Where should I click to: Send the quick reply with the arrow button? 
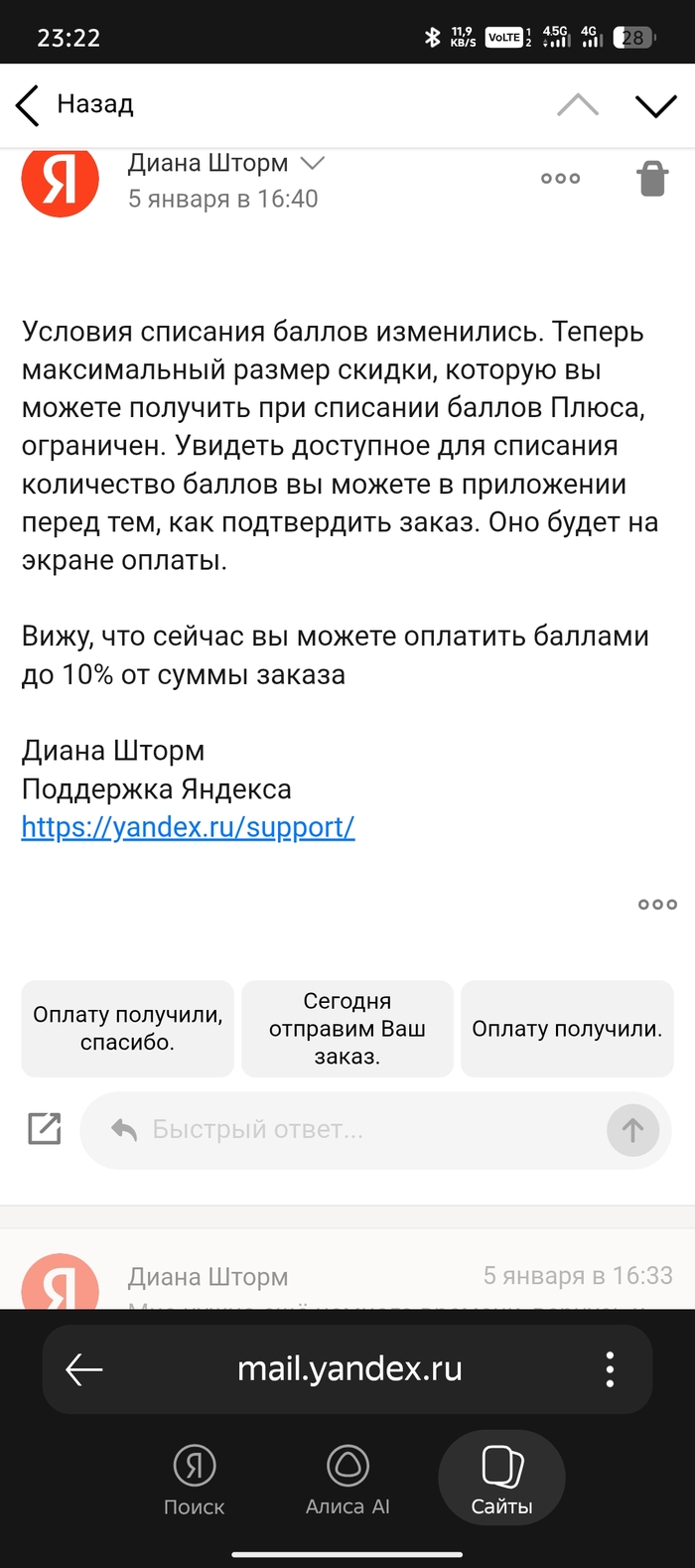click(x=632, y=1130)
